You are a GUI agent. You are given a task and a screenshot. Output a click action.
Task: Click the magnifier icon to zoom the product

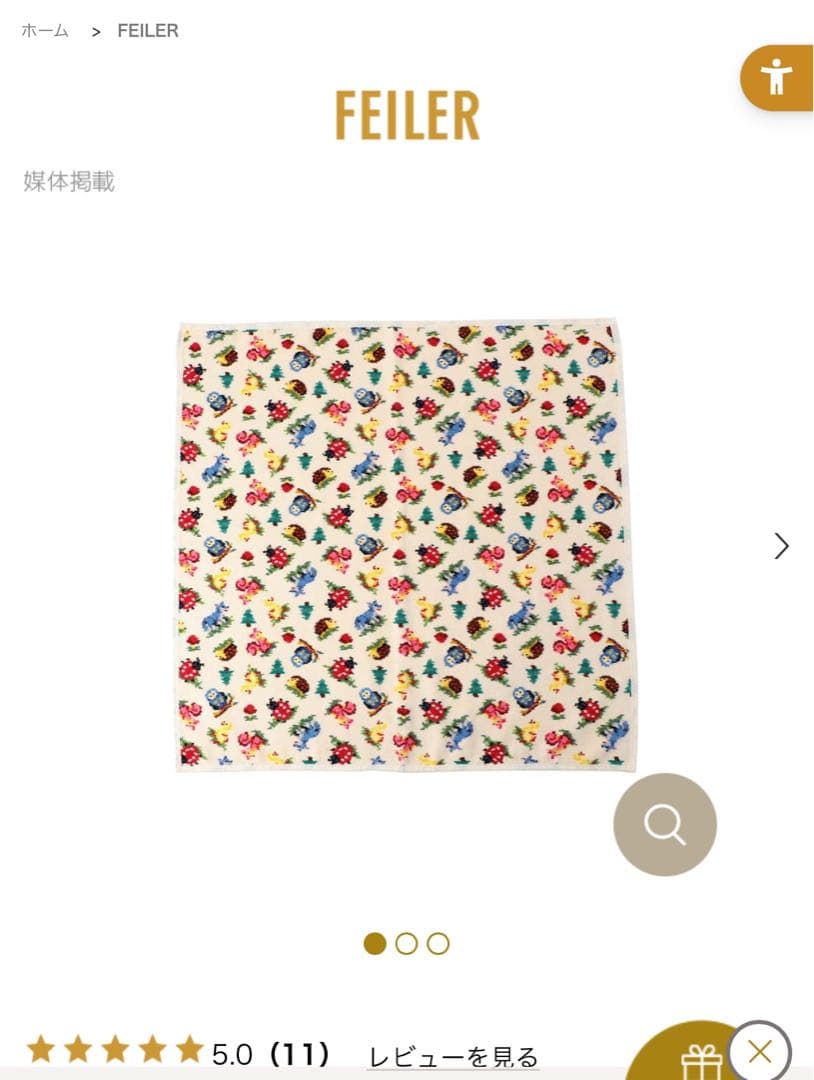coord(664,824)
